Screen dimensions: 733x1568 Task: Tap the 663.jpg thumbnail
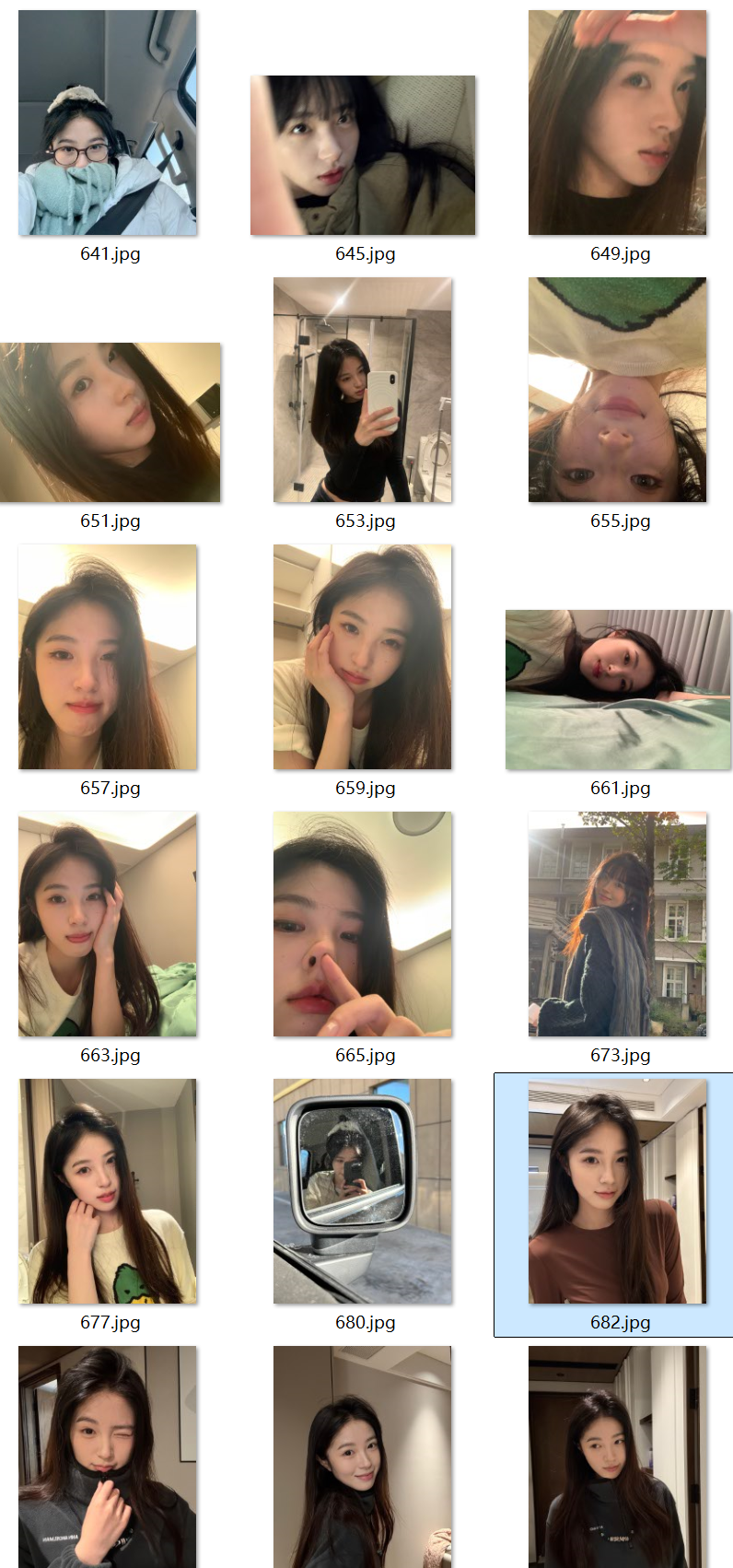108,924
